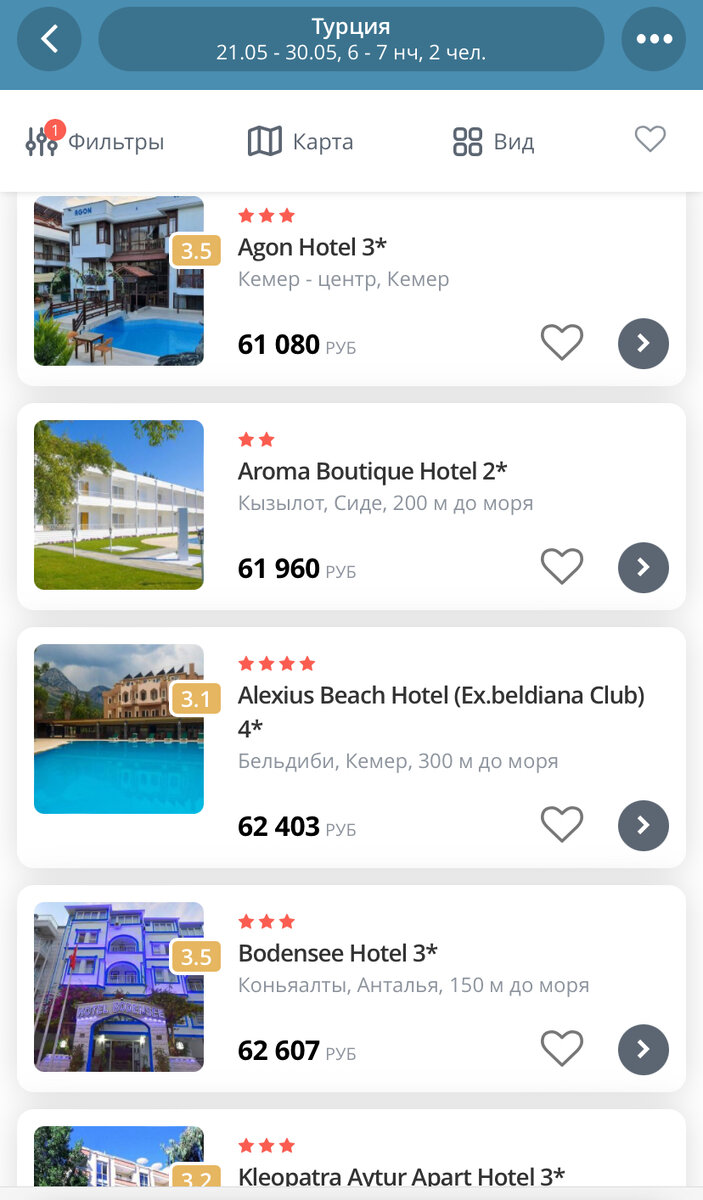
Task: Edit the Турция search parameters
Action: pos(351,39)
